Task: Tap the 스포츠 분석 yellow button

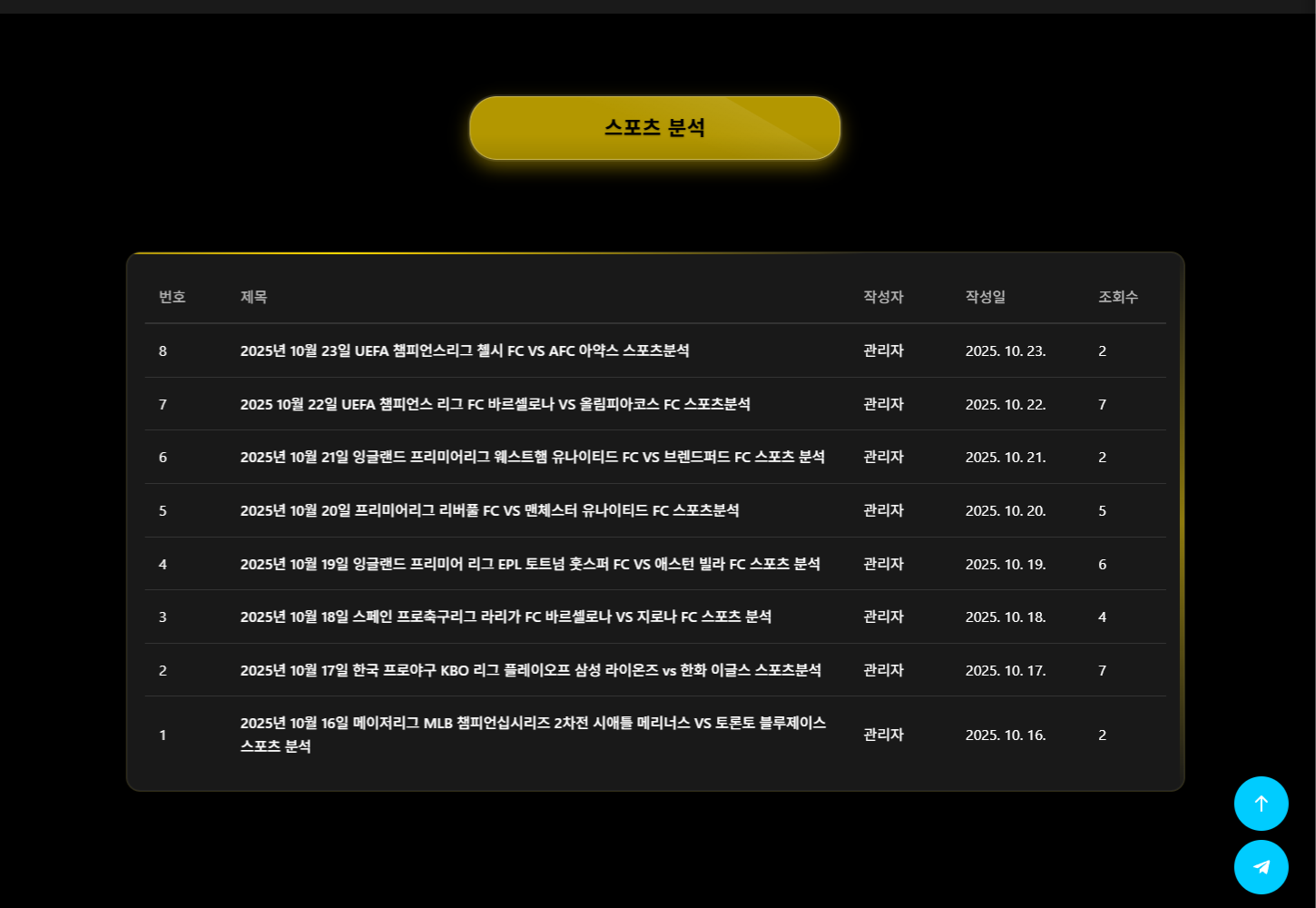Action: coord(654,128)
